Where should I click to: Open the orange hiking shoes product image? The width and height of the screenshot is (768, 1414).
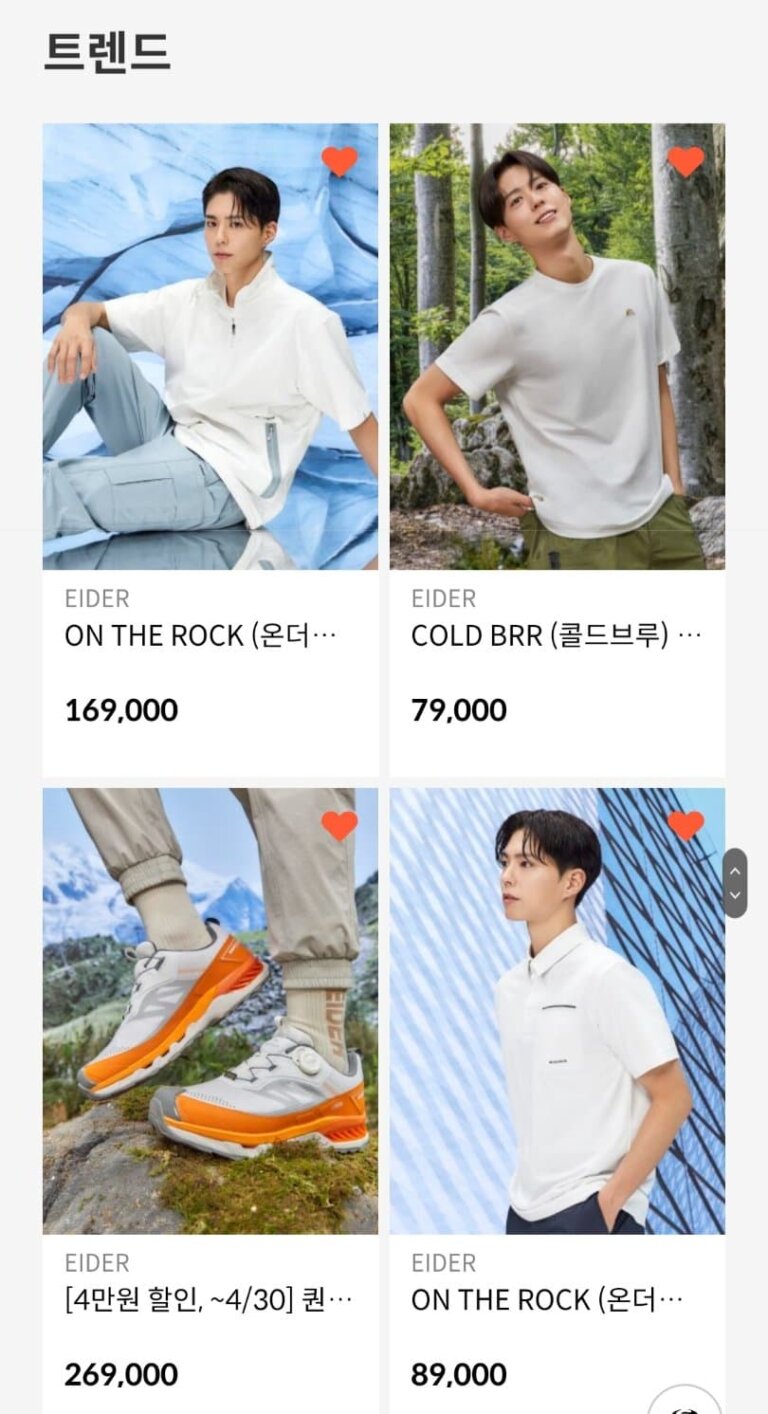coord(209,1010)
